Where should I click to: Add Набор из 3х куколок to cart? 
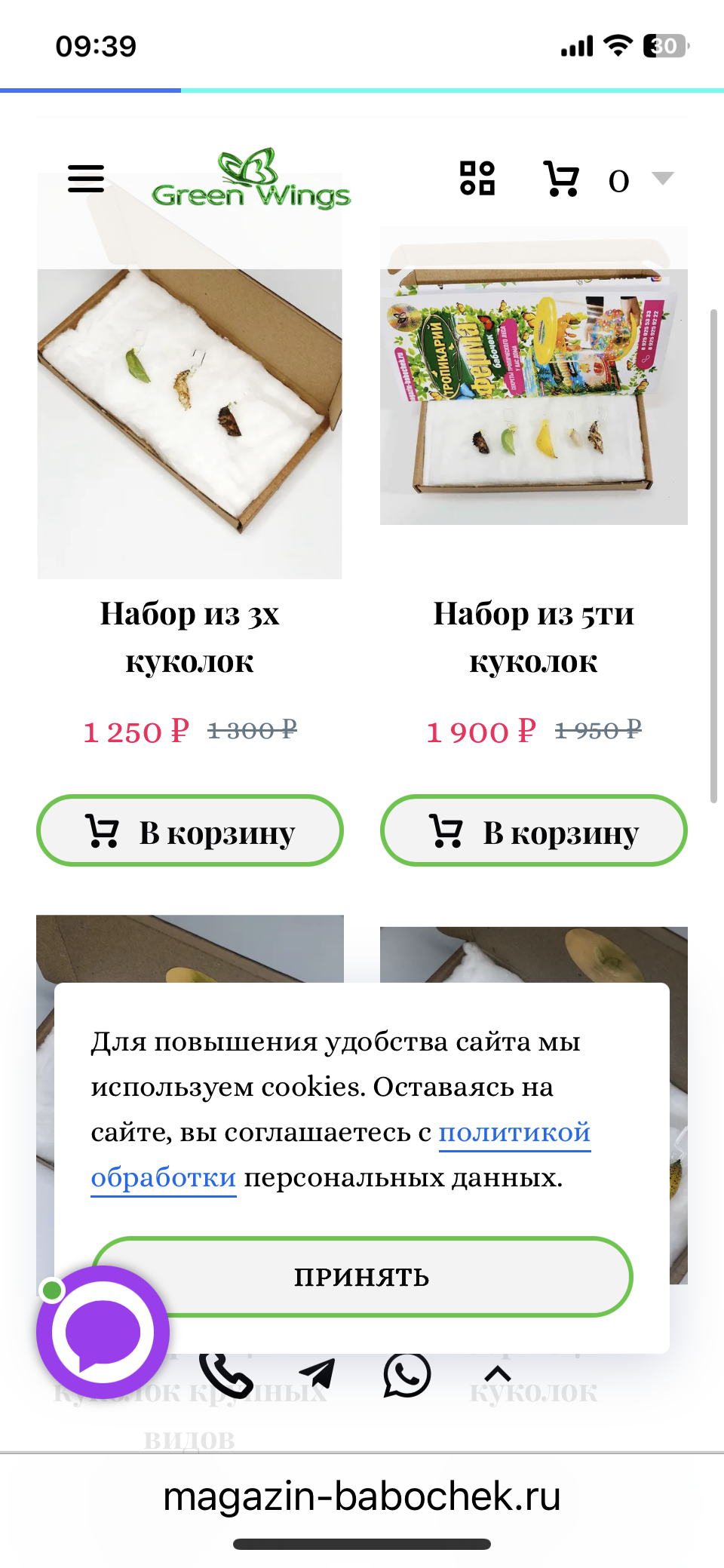(x=190, y=831)
